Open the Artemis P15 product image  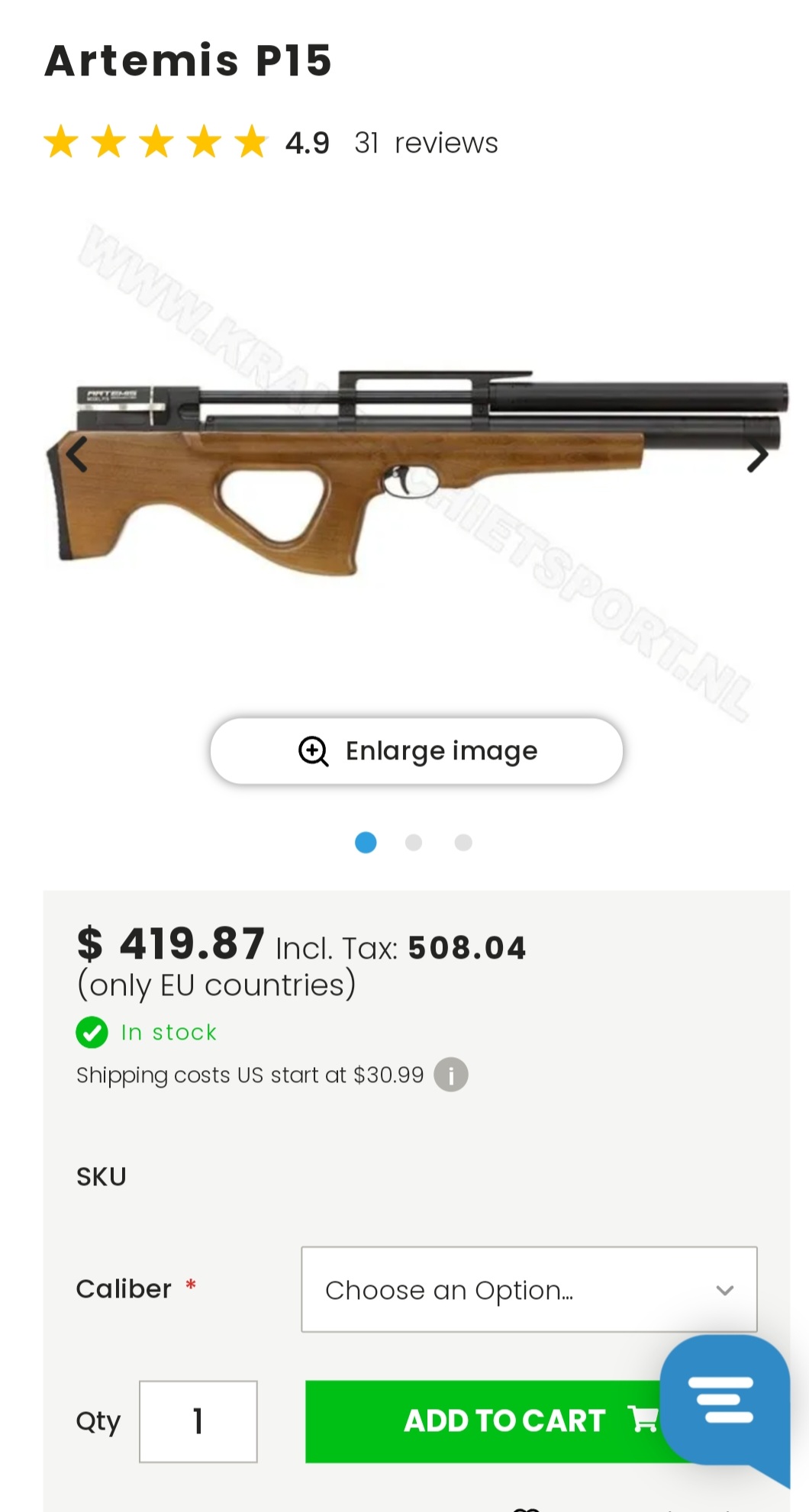(416, 473)
